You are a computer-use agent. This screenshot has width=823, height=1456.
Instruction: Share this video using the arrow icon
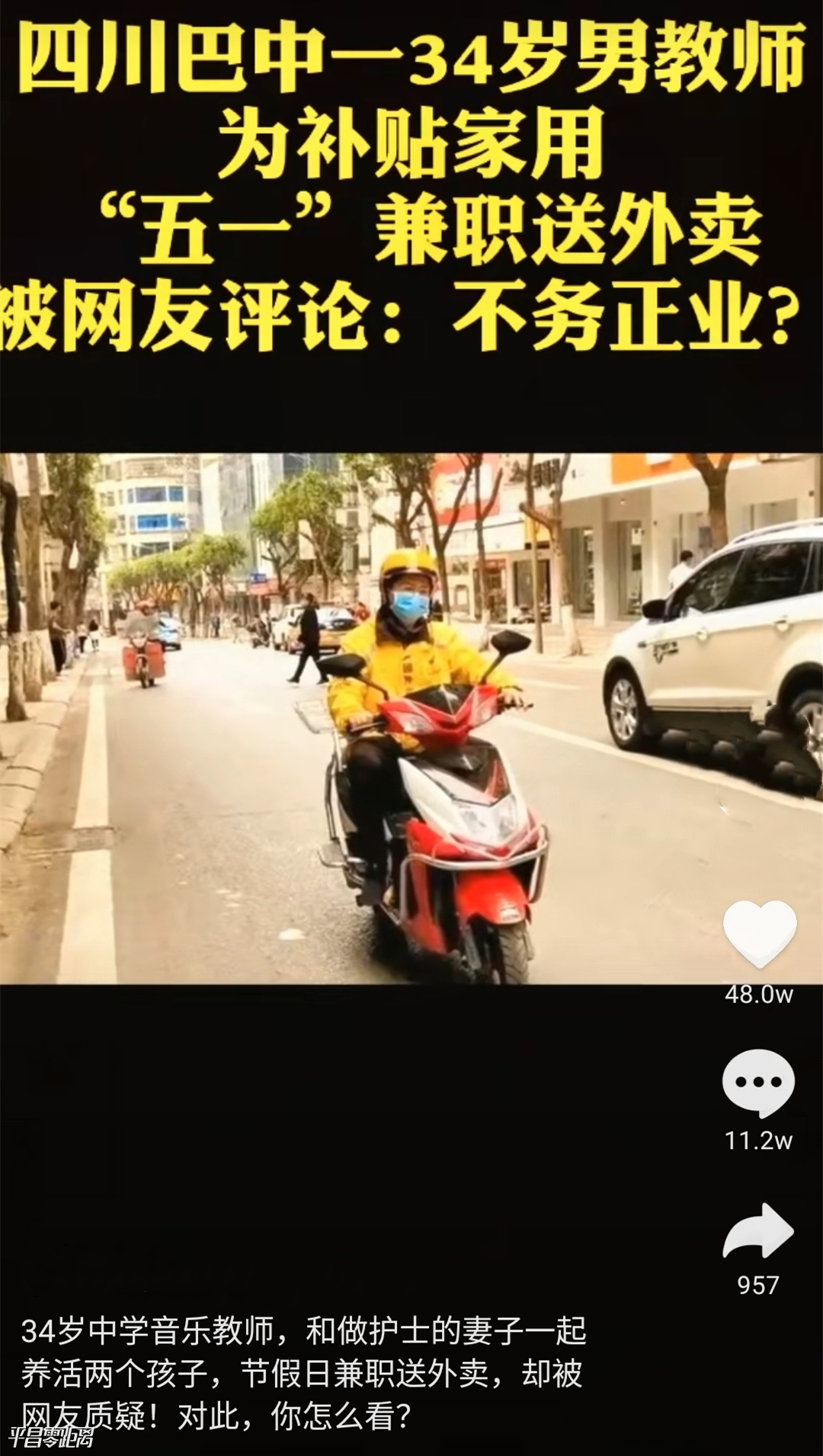(758, 1230)
